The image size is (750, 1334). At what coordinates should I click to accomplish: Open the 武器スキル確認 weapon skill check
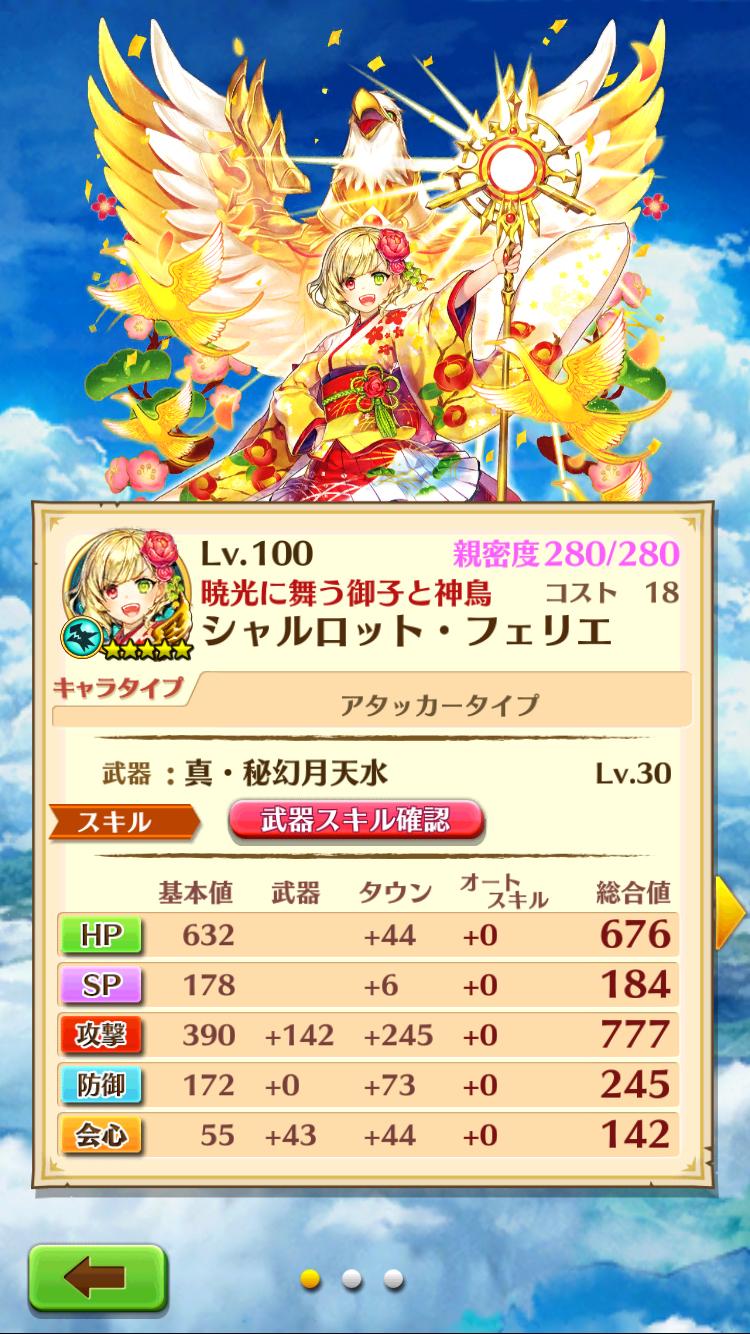tap(357, 821)
